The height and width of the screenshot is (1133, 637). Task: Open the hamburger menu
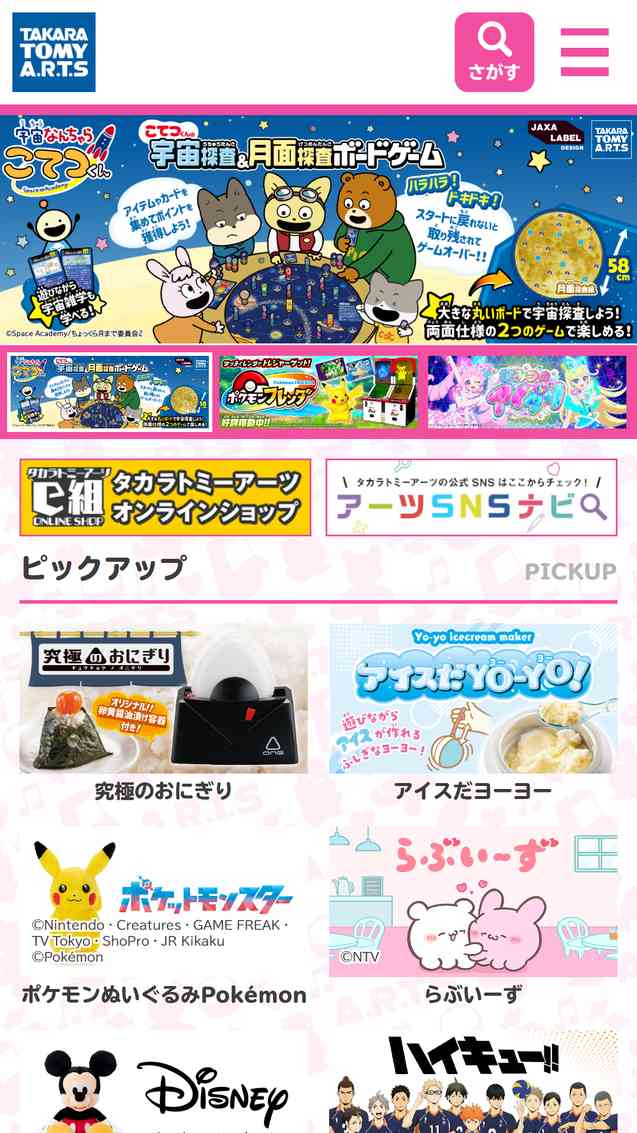pos(585,52)
